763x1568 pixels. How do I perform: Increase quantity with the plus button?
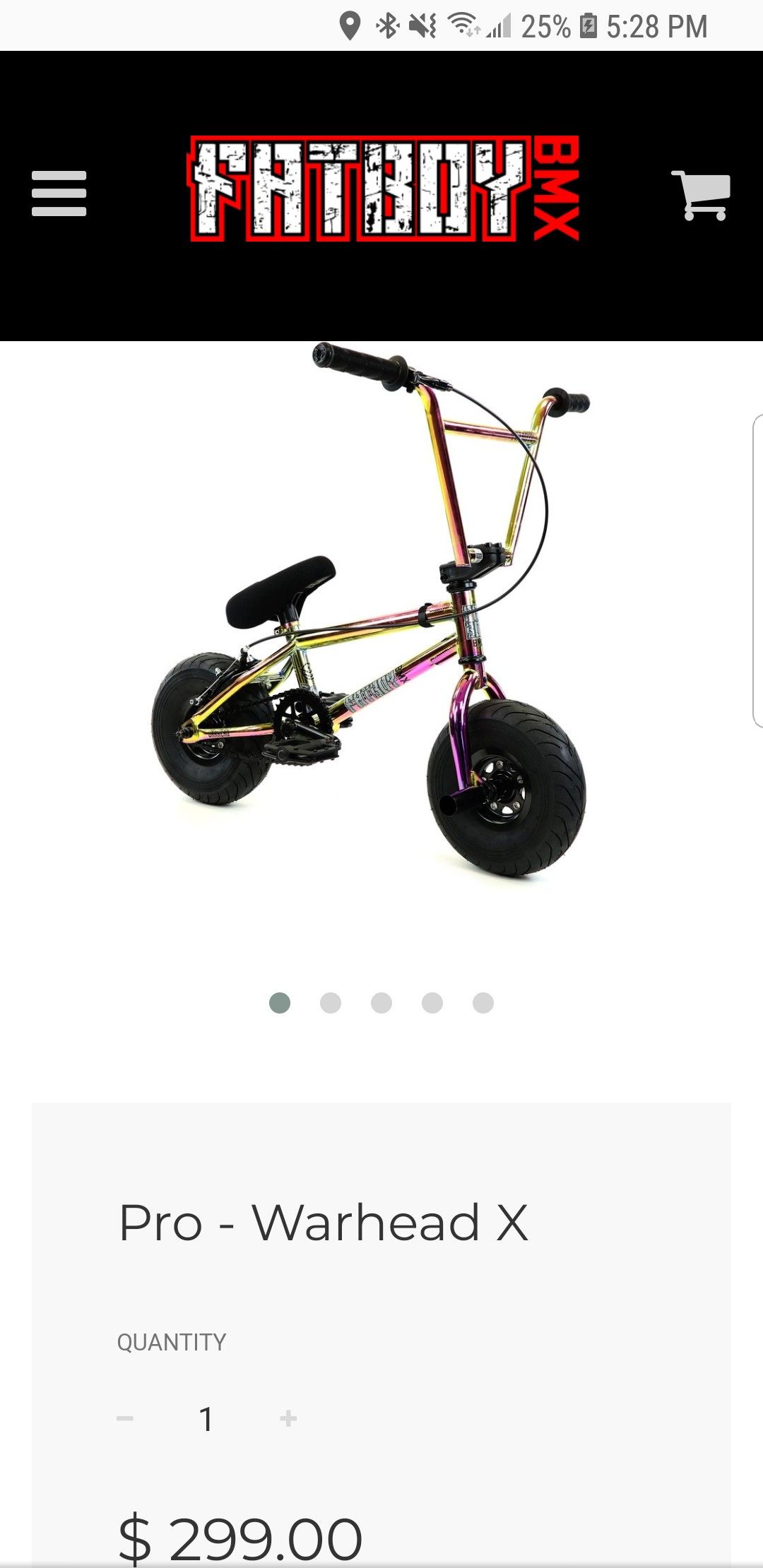(x=288, y=1418)
